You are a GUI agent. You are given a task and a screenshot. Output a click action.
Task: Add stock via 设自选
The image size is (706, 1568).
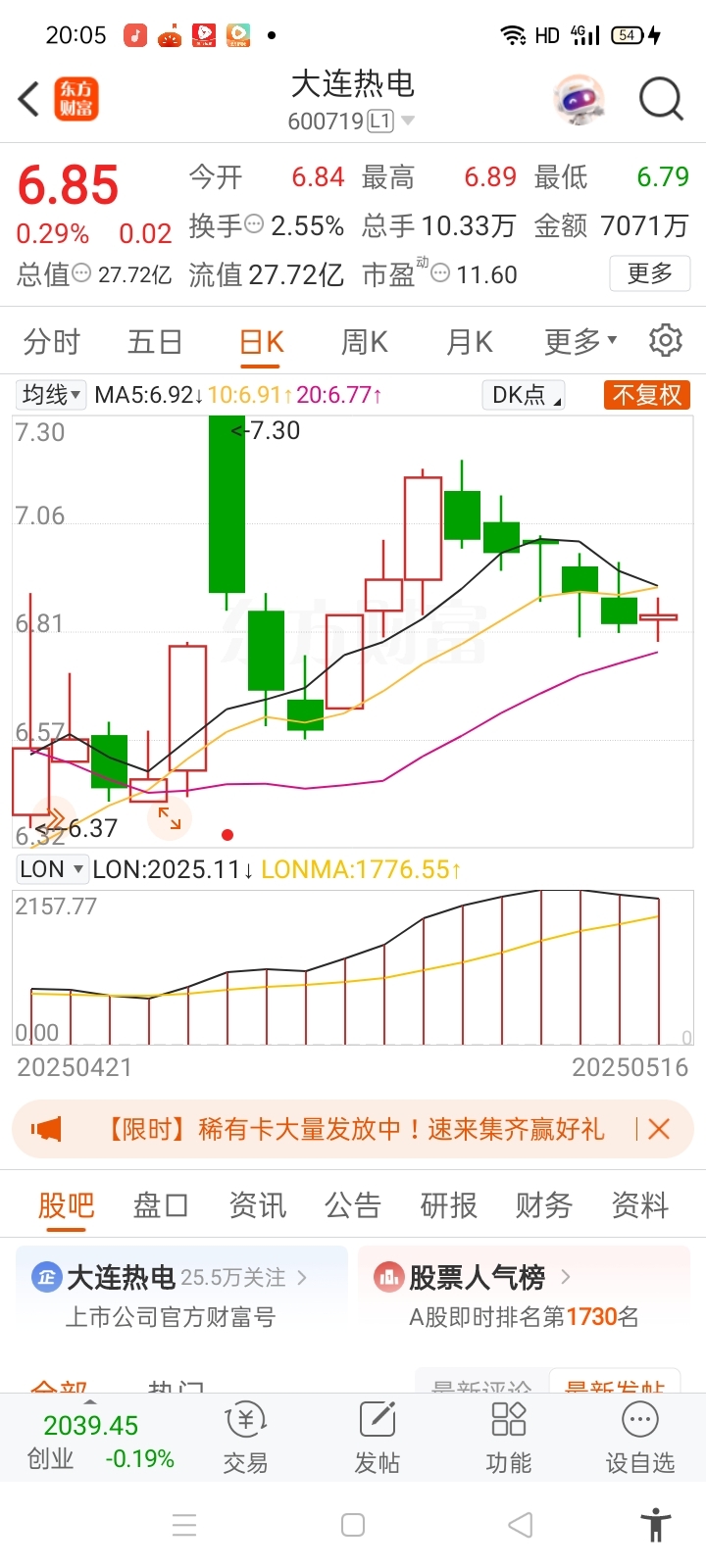640,1437
